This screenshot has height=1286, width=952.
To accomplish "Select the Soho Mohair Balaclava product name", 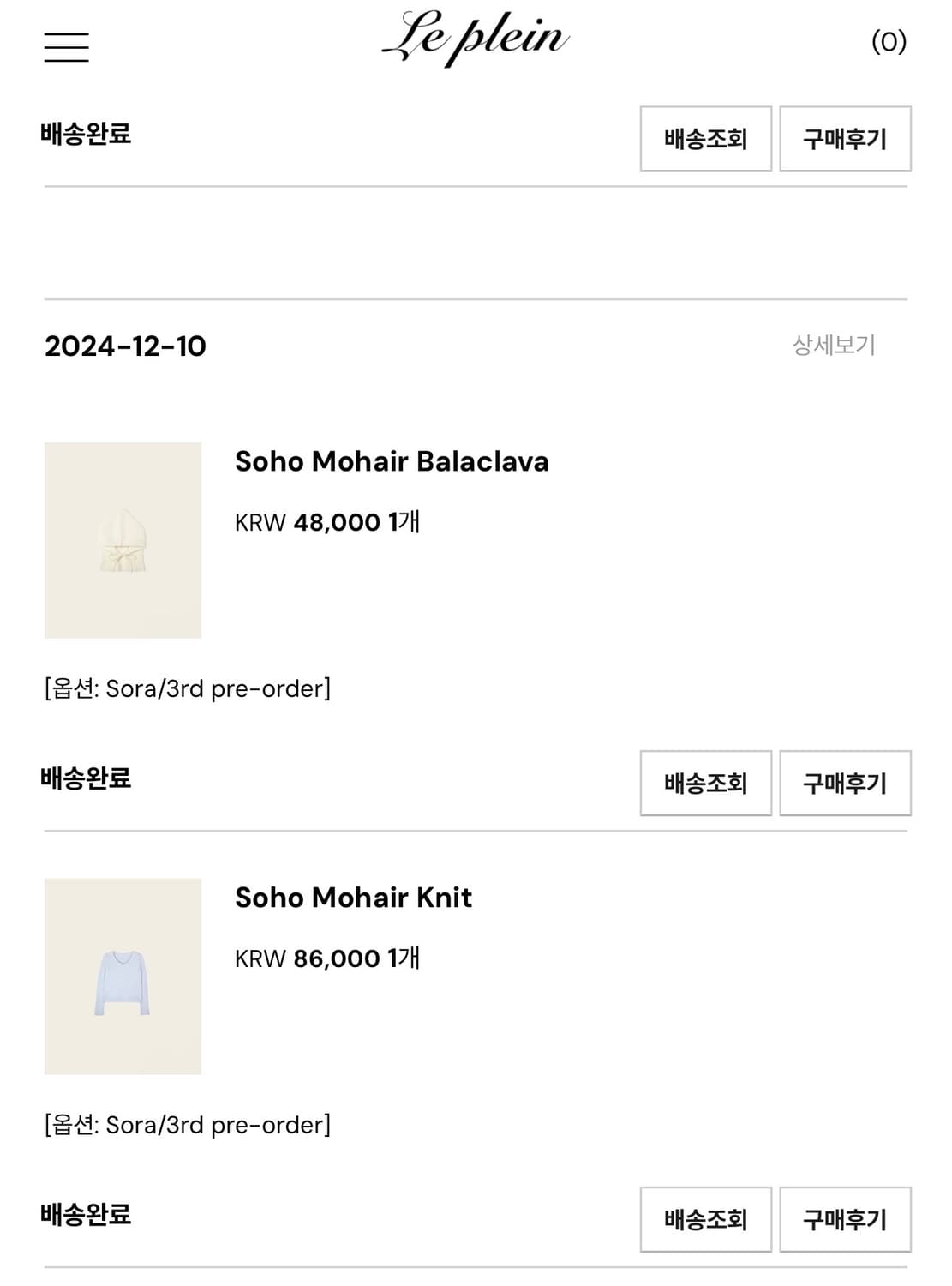I will (393, 462).
